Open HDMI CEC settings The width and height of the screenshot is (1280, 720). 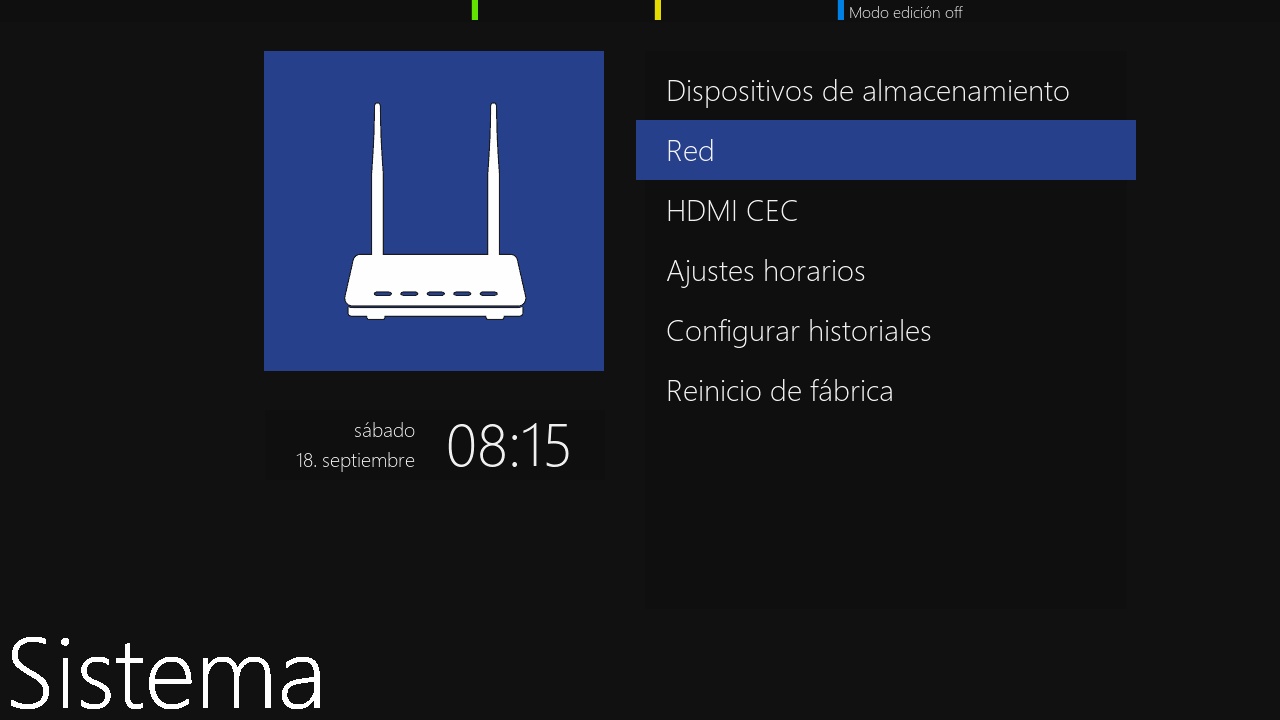pyautogui.click(x=732, y=211)
